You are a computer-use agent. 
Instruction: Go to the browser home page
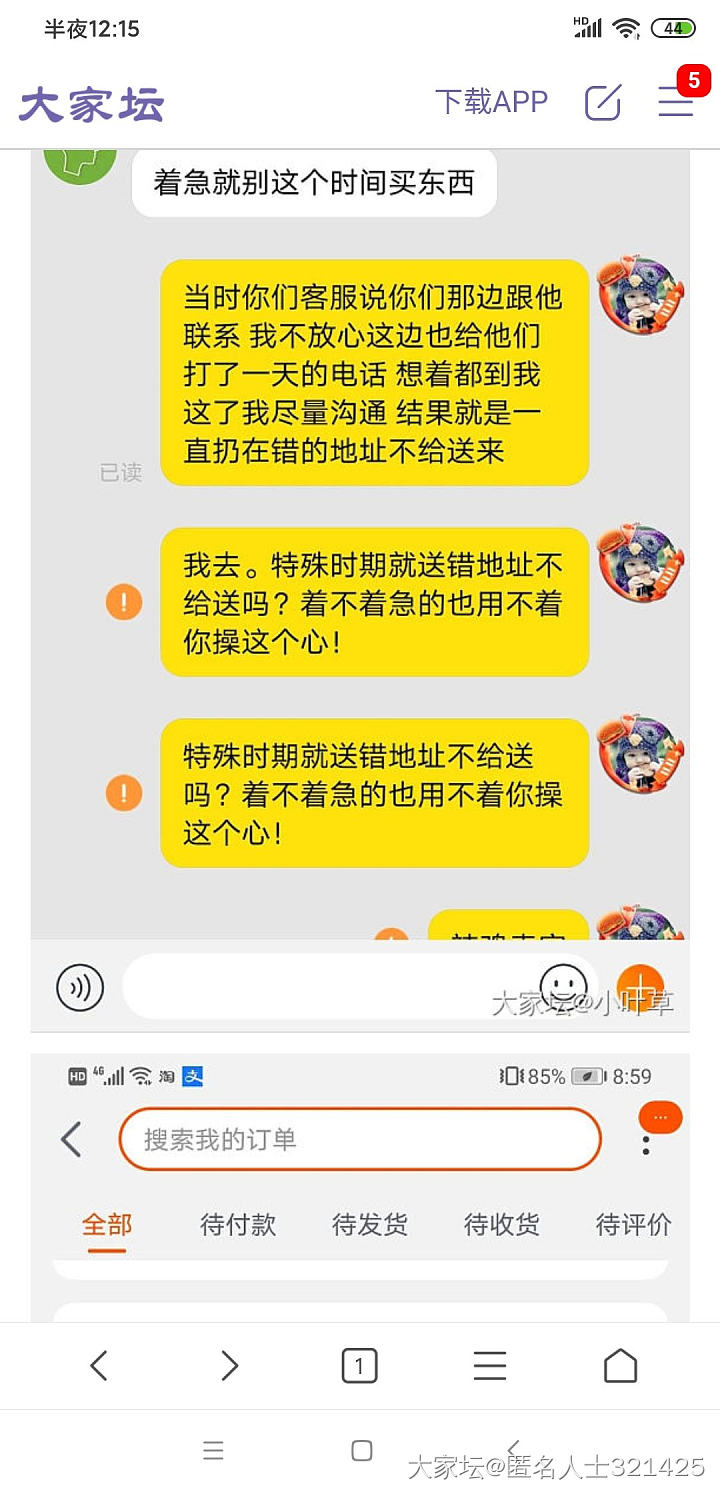[620, 1365]
